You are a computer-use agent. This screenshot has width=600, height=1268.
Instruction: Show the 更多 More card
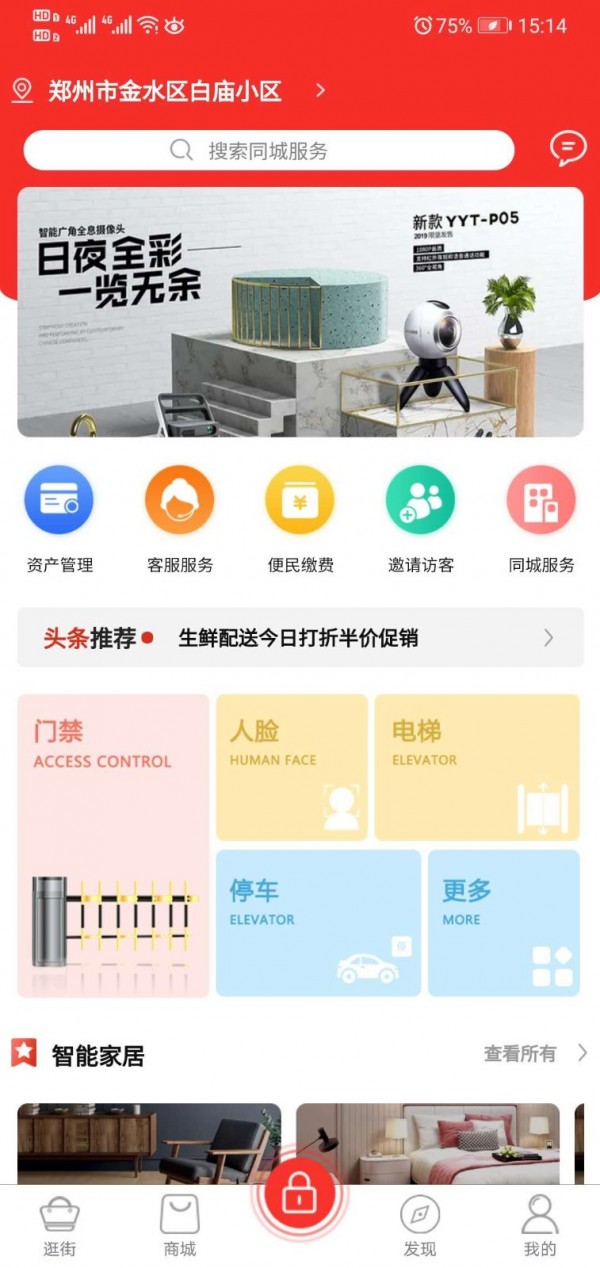(x=504, y=923)
